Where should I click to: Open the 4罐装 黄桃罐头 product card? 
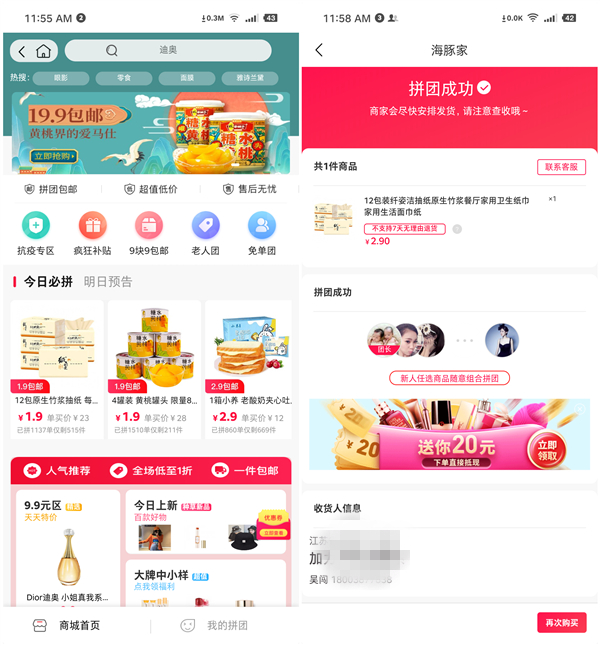coord(150,367)
